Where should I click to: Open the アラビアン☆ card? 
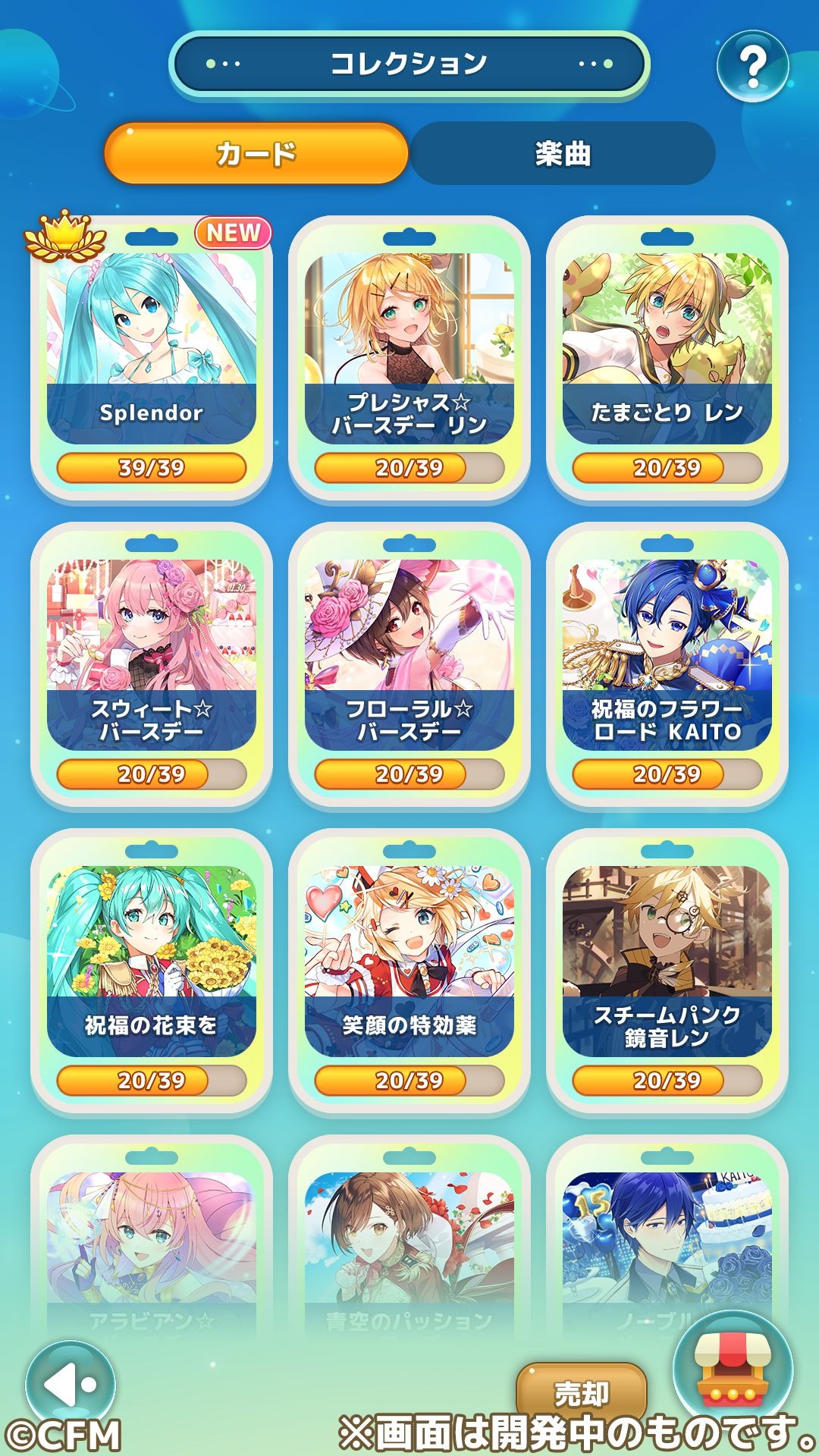152,1244
